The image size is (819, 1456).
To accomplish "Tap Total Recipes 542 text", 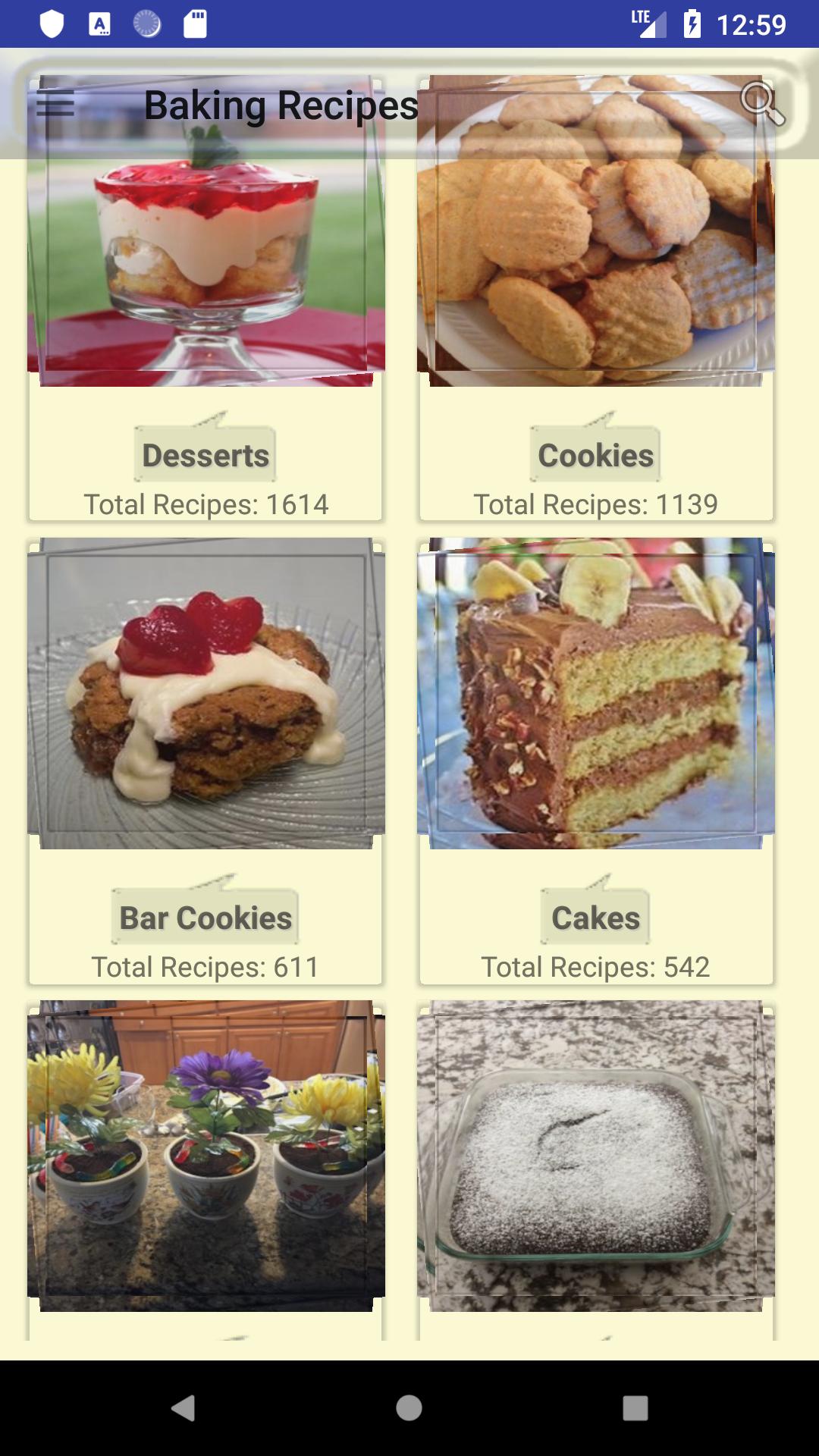I will 595,968.
